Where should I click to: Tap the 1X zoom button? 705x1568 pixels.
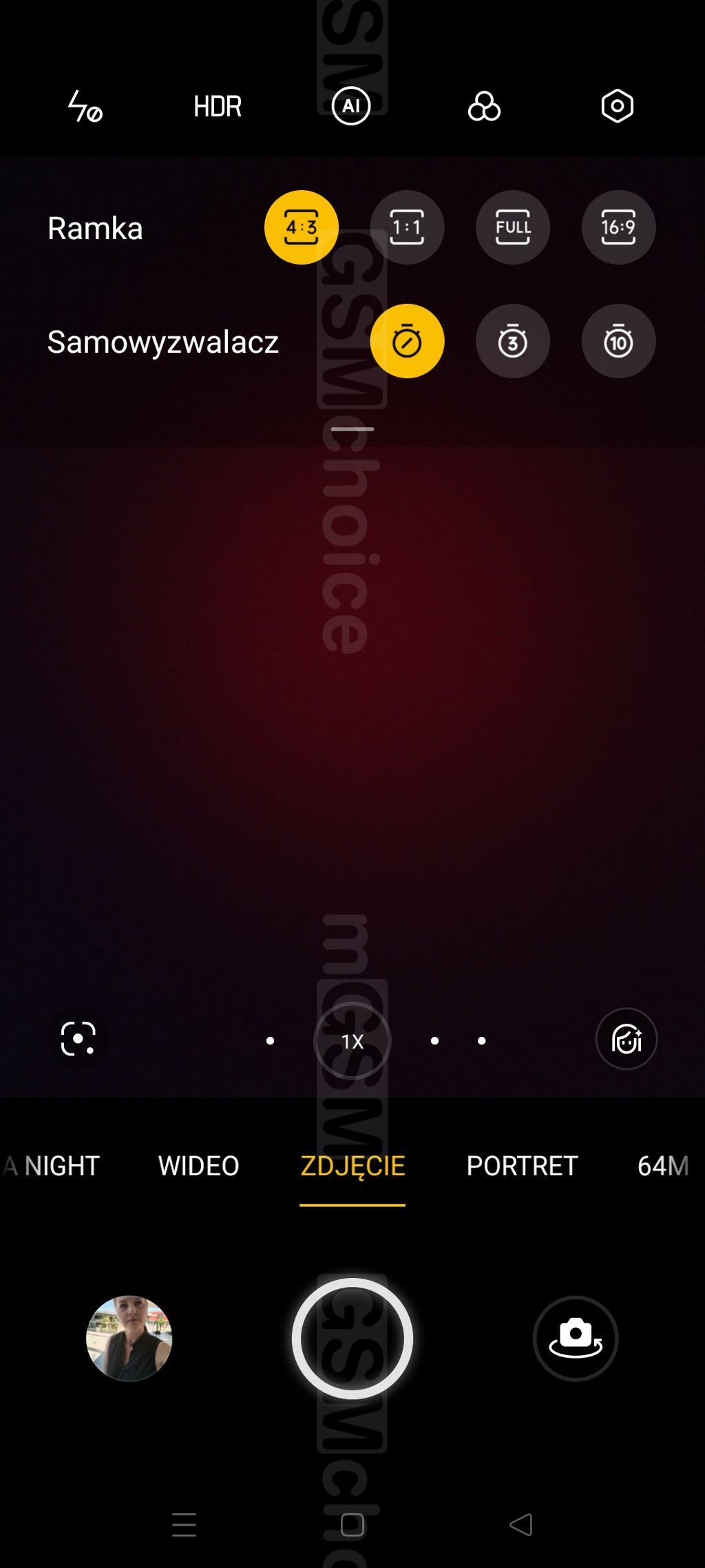[352, 1041]
